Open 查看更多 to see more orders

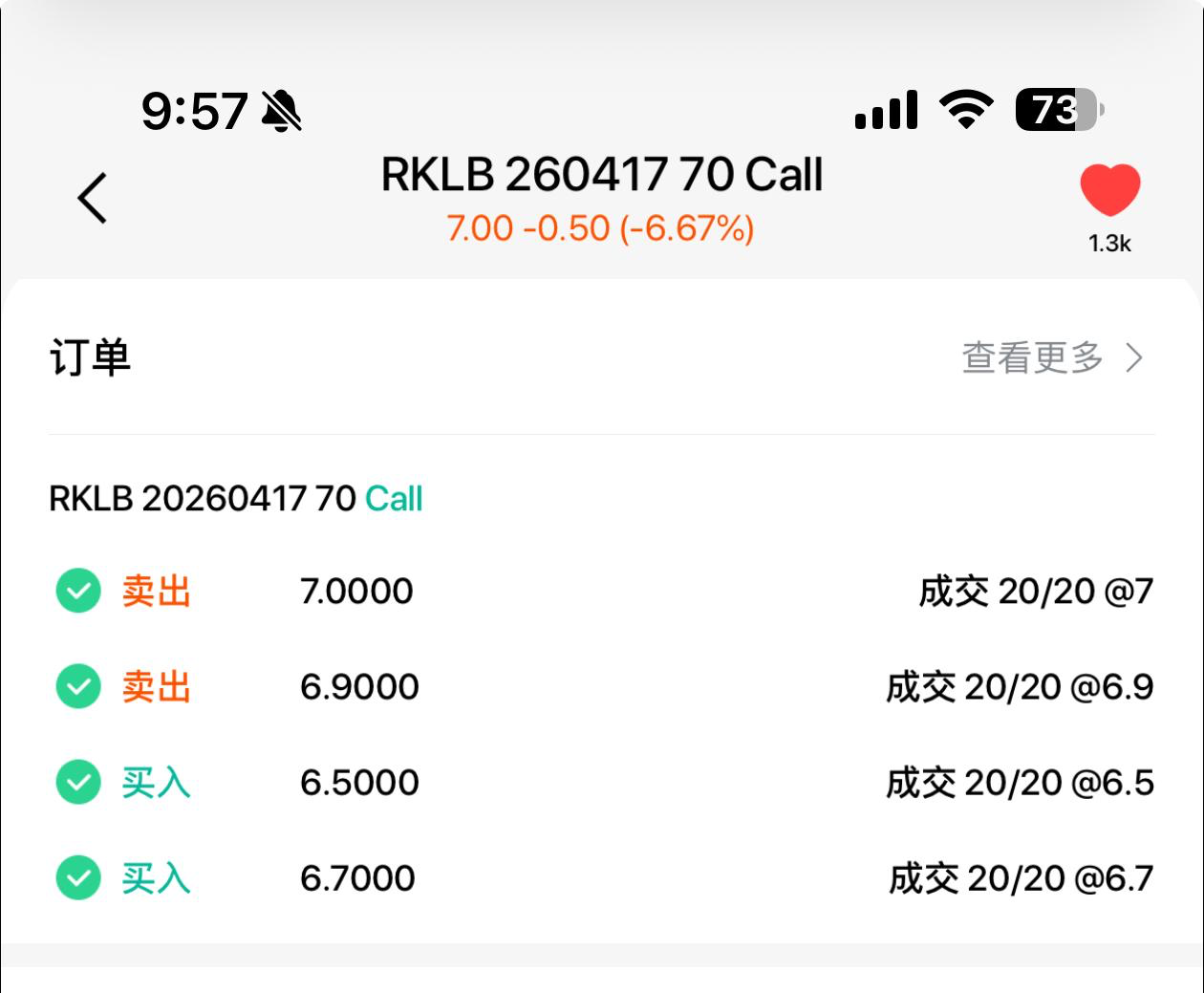(x=1052, y=358)
